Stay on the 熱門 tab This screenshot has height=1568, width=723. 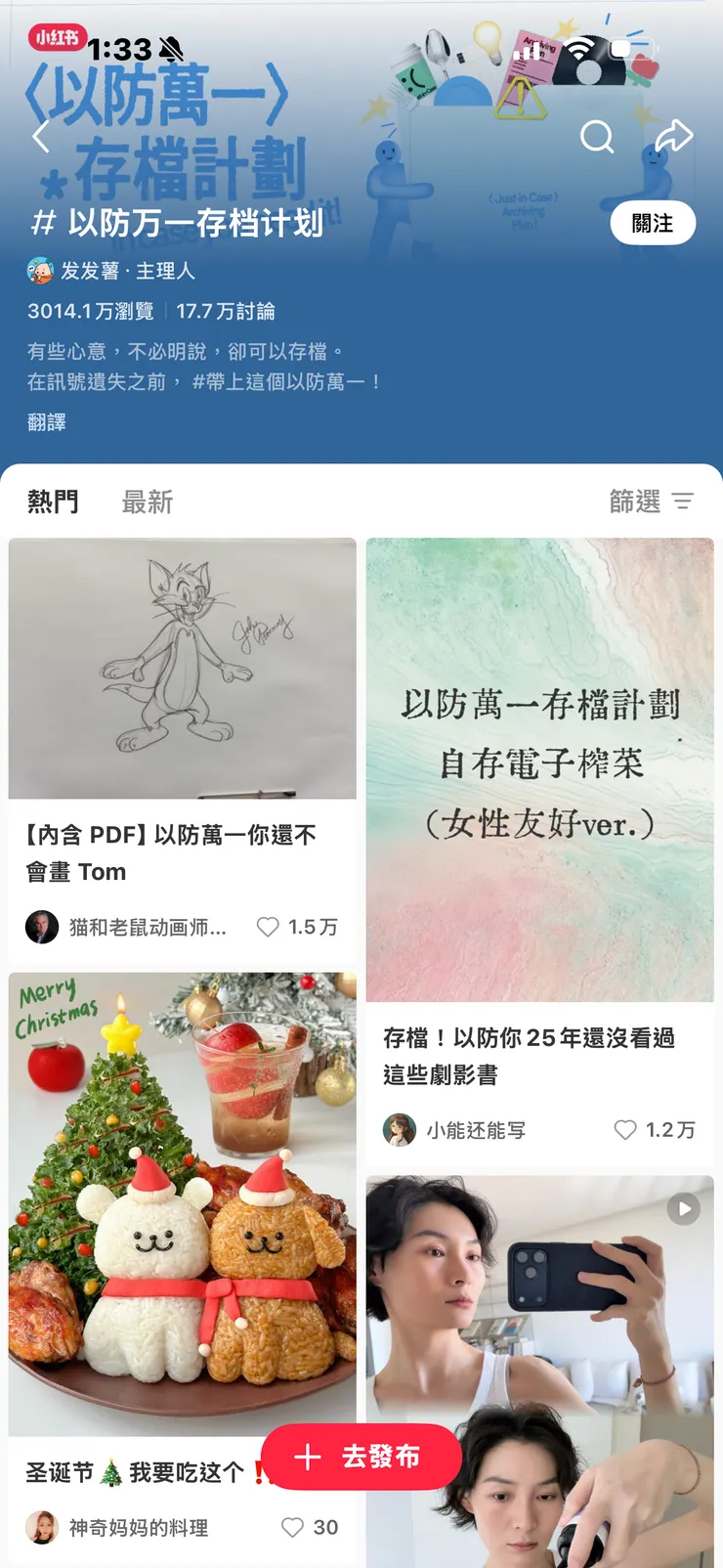coord(53,501)
